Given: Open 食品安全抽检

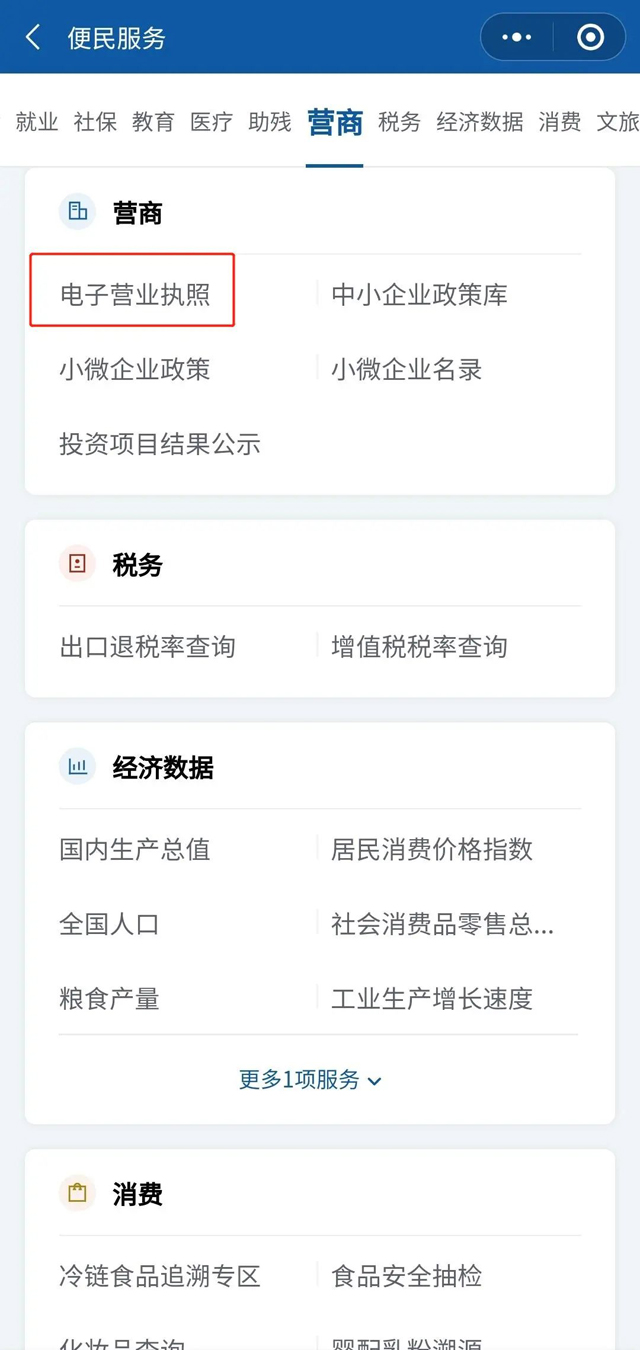Looking at the screenshot, I should (407, 1276).
